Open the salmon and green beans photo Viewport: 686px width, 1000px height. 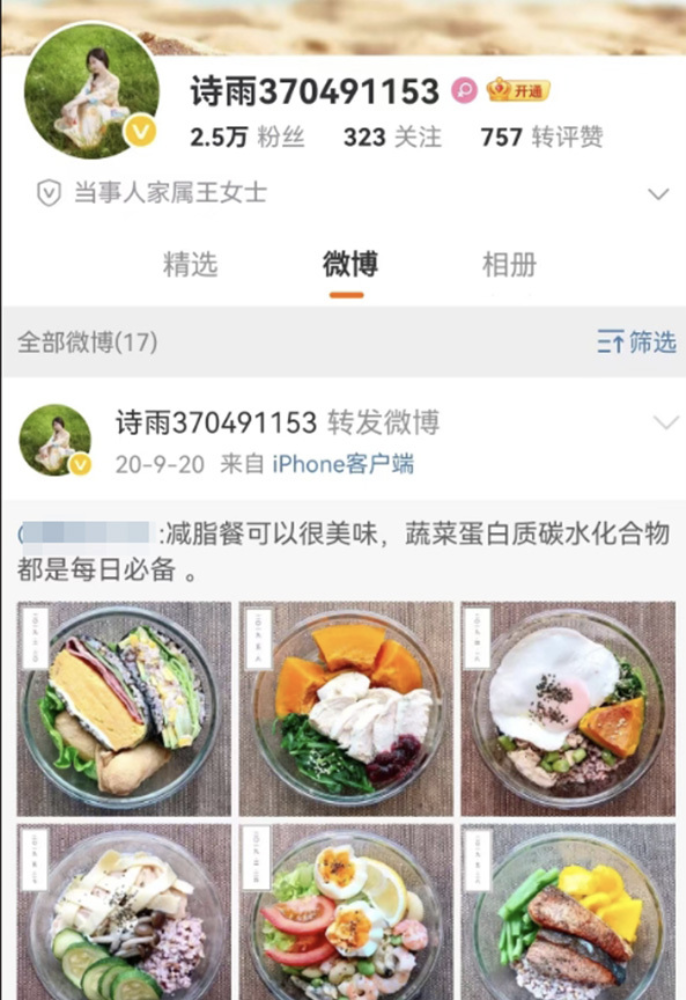tap(567, 912)
